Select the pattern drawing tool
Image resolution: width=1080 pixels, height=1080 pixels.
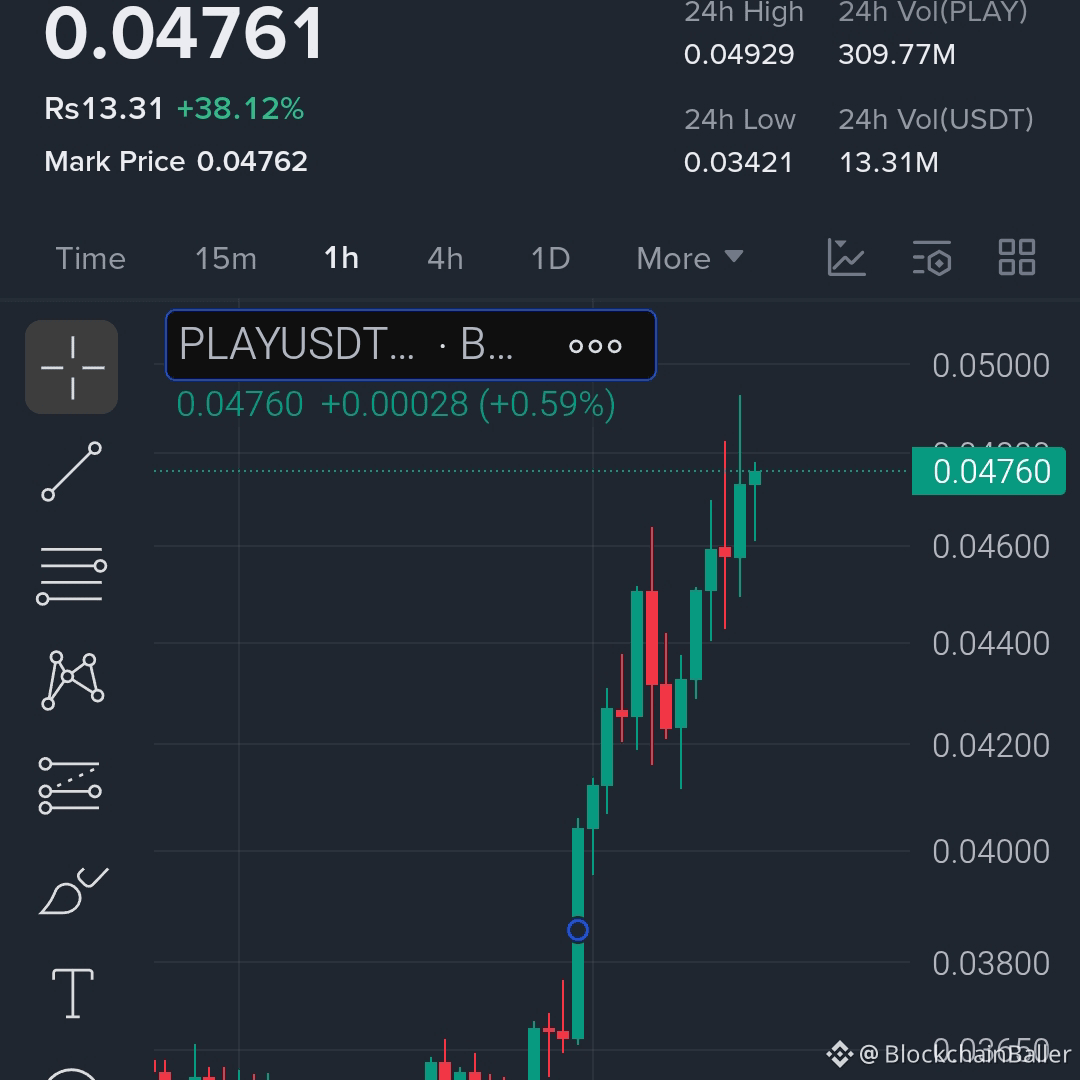click(x=72, y=680)
